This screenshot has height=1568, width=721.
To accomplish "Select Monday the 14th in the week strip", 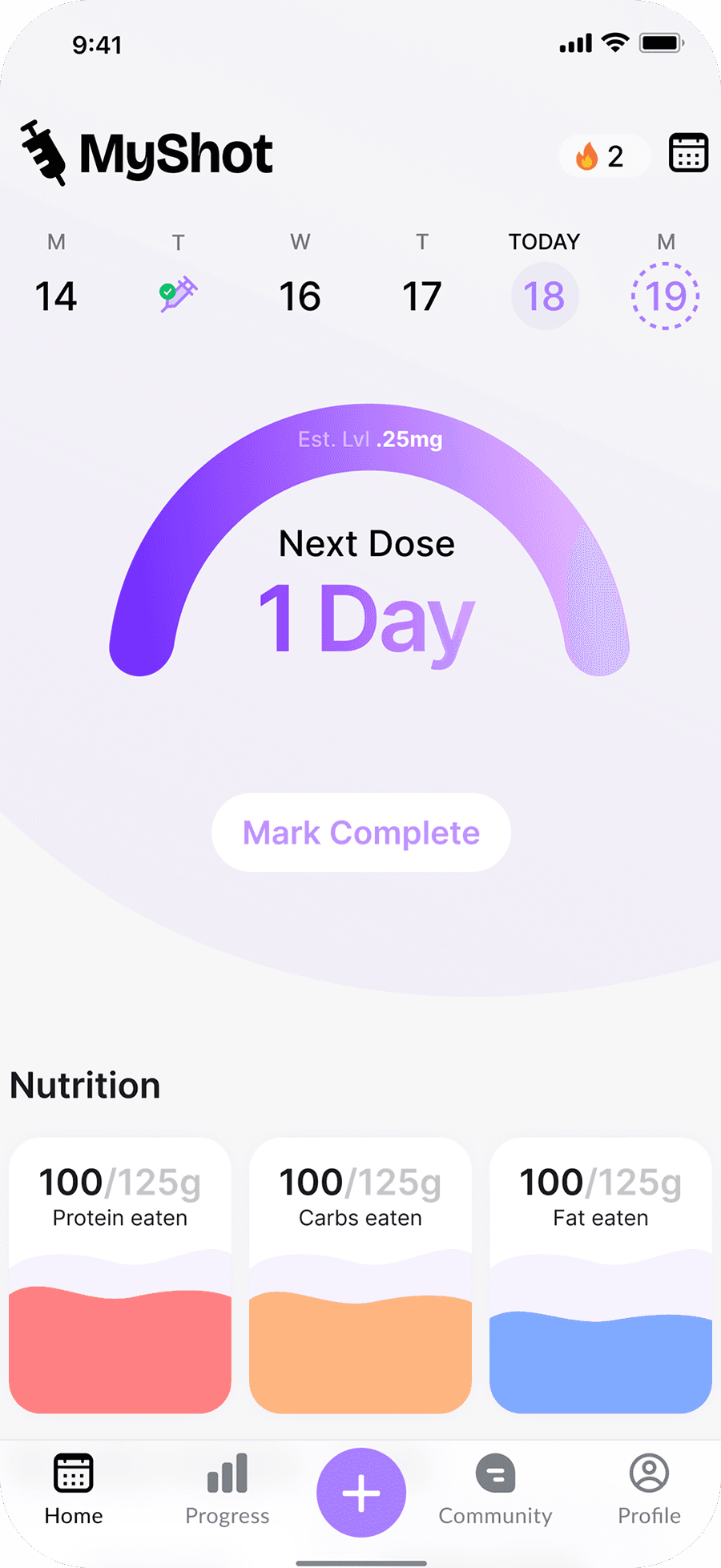I will 56,296.
